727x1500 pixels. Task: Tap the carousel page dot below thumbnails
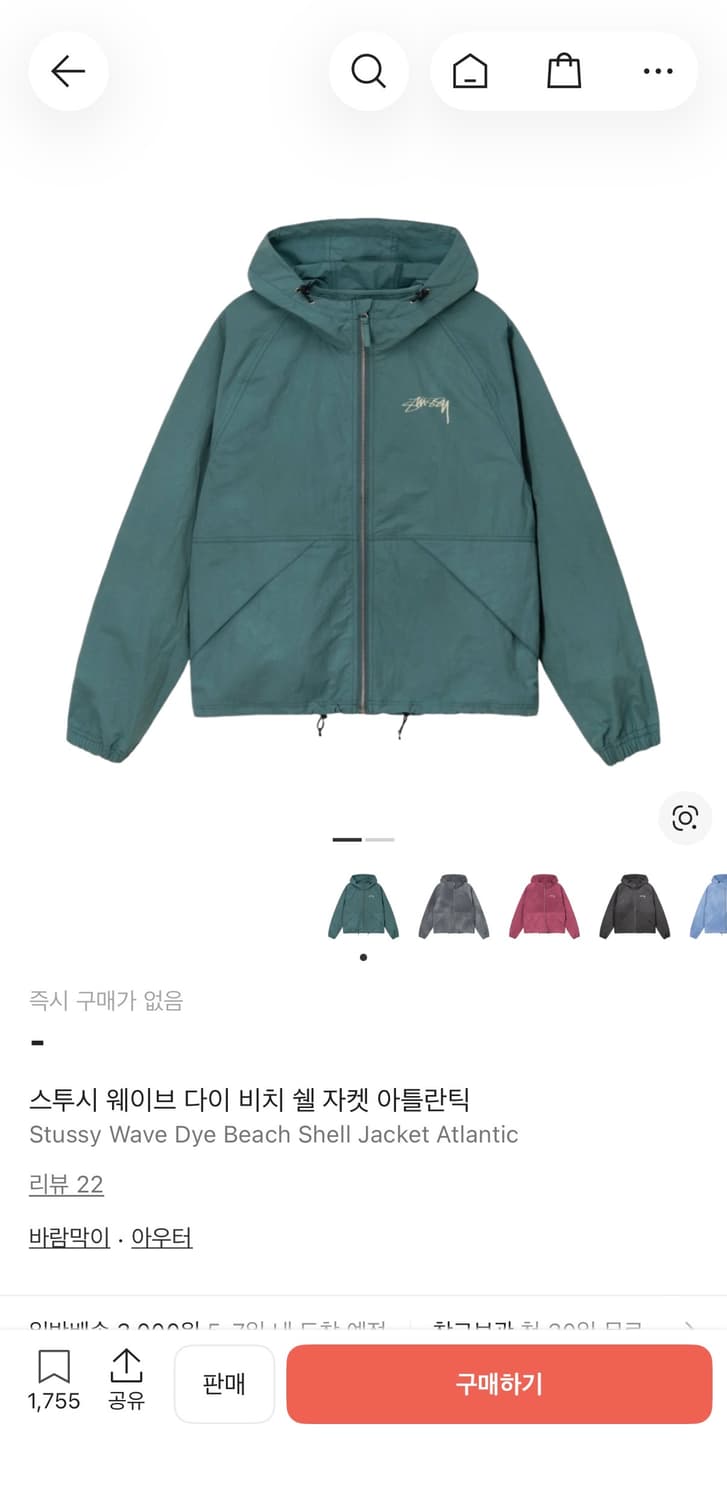(x=362, y=956)
